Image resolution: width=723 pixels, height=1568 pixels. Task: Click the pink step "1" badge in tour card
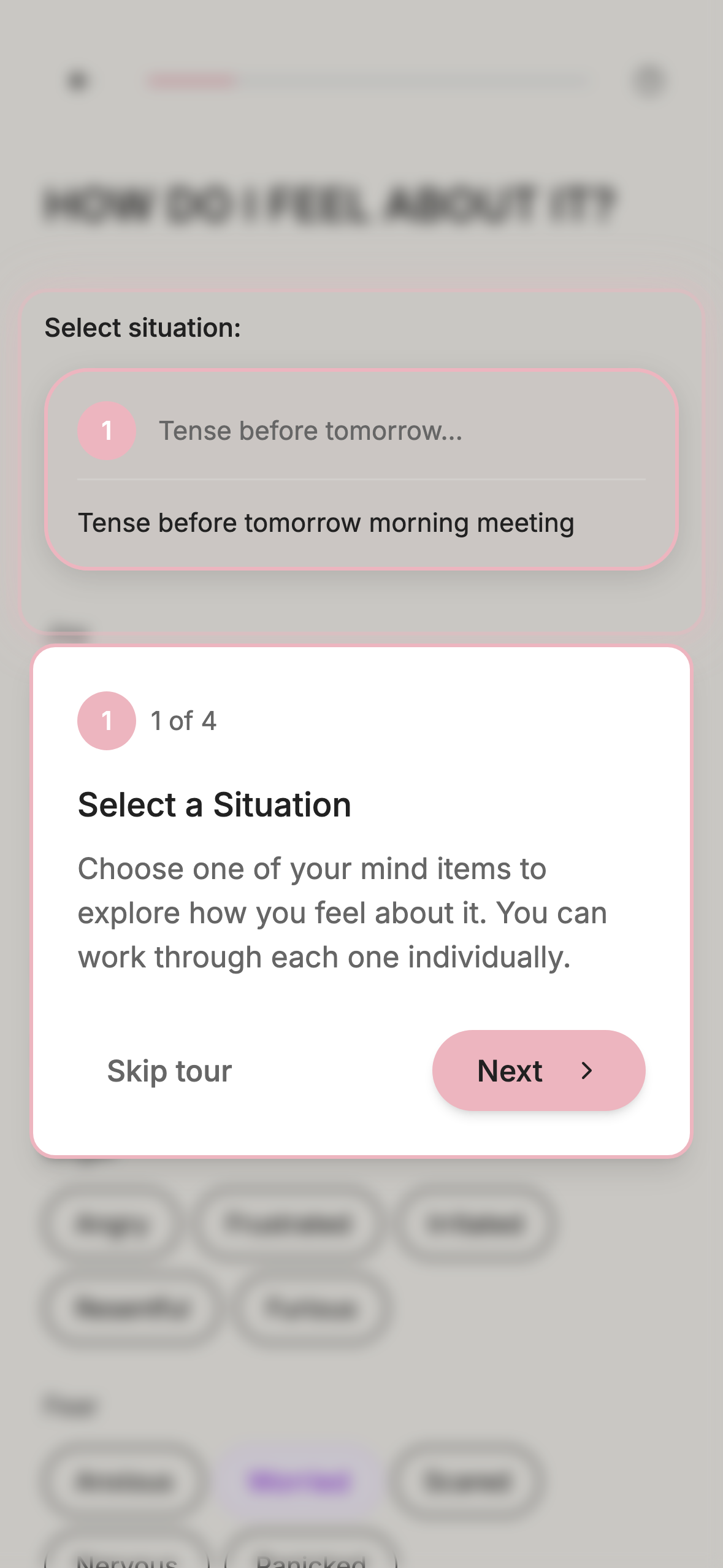[x=106, y=721]
